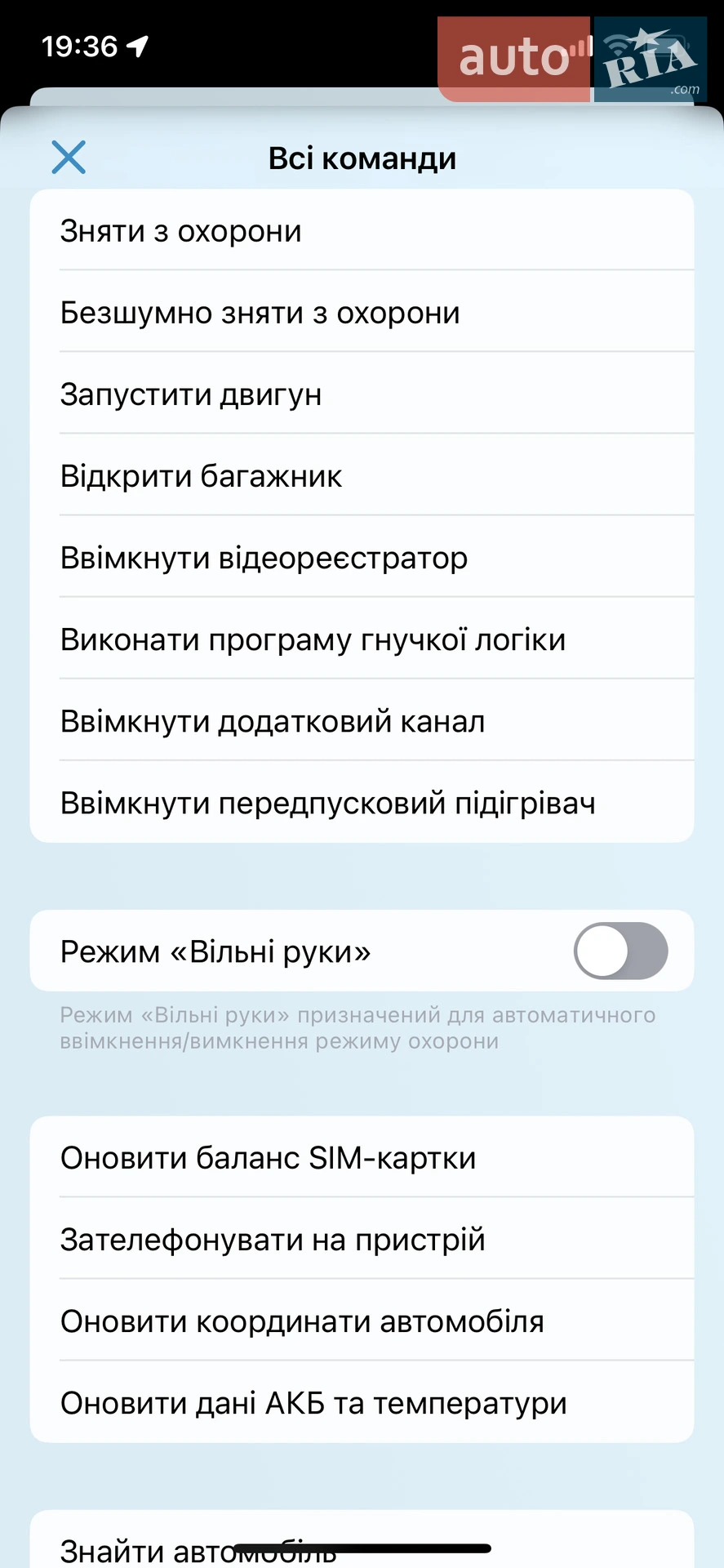Tap Оновити координати автомобіля
The height and width of the screenshot is (1568, 724).
(x=362, y=1321)
